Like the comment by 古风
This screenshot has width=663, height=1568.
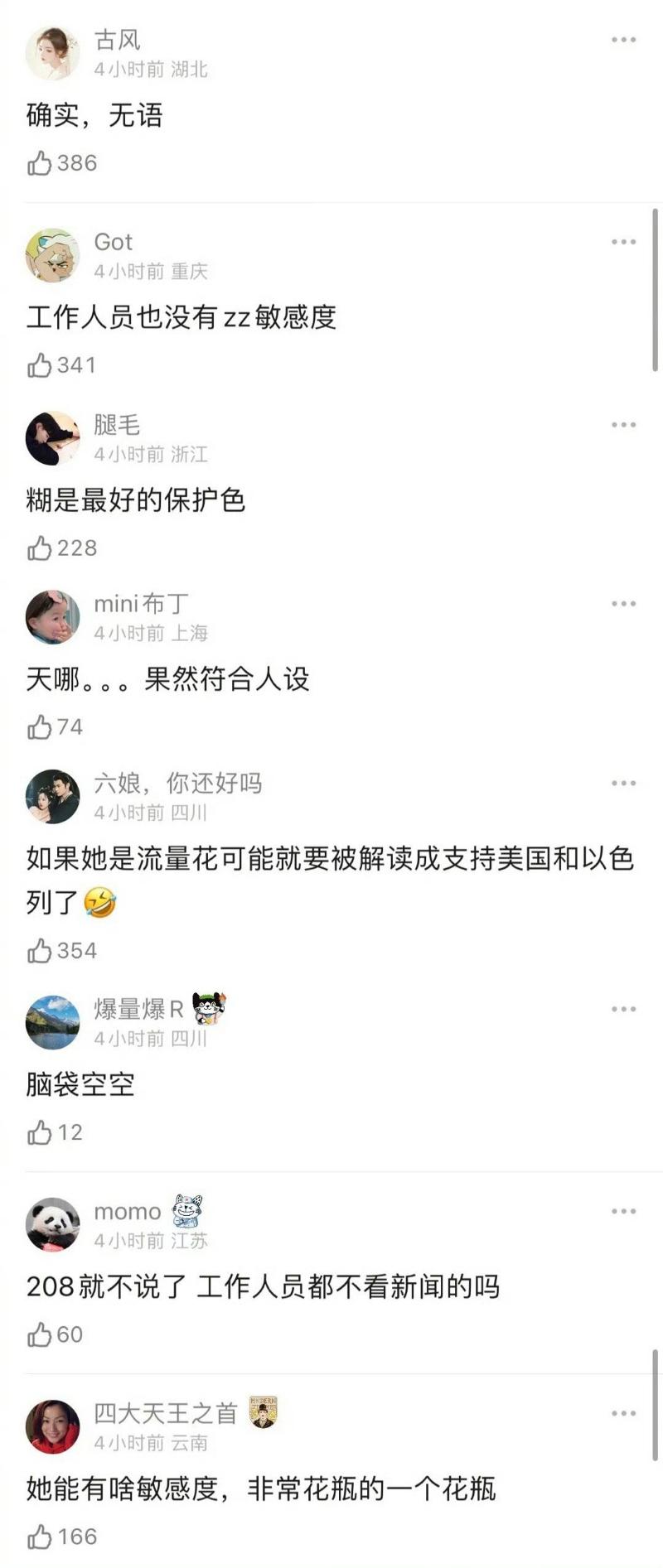(x=40, y=163)
